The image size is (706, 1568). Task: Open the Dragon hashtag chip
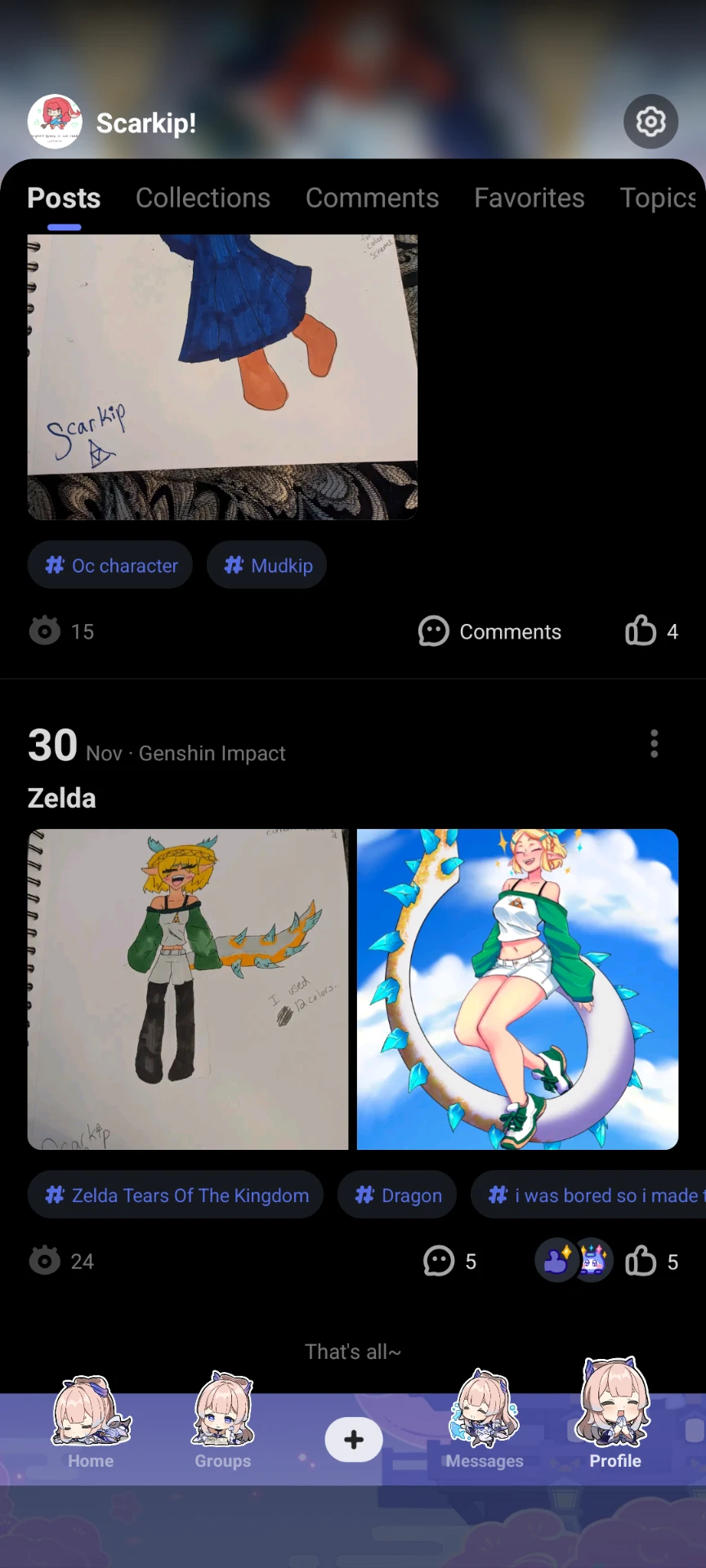[x=398, y=1196]
